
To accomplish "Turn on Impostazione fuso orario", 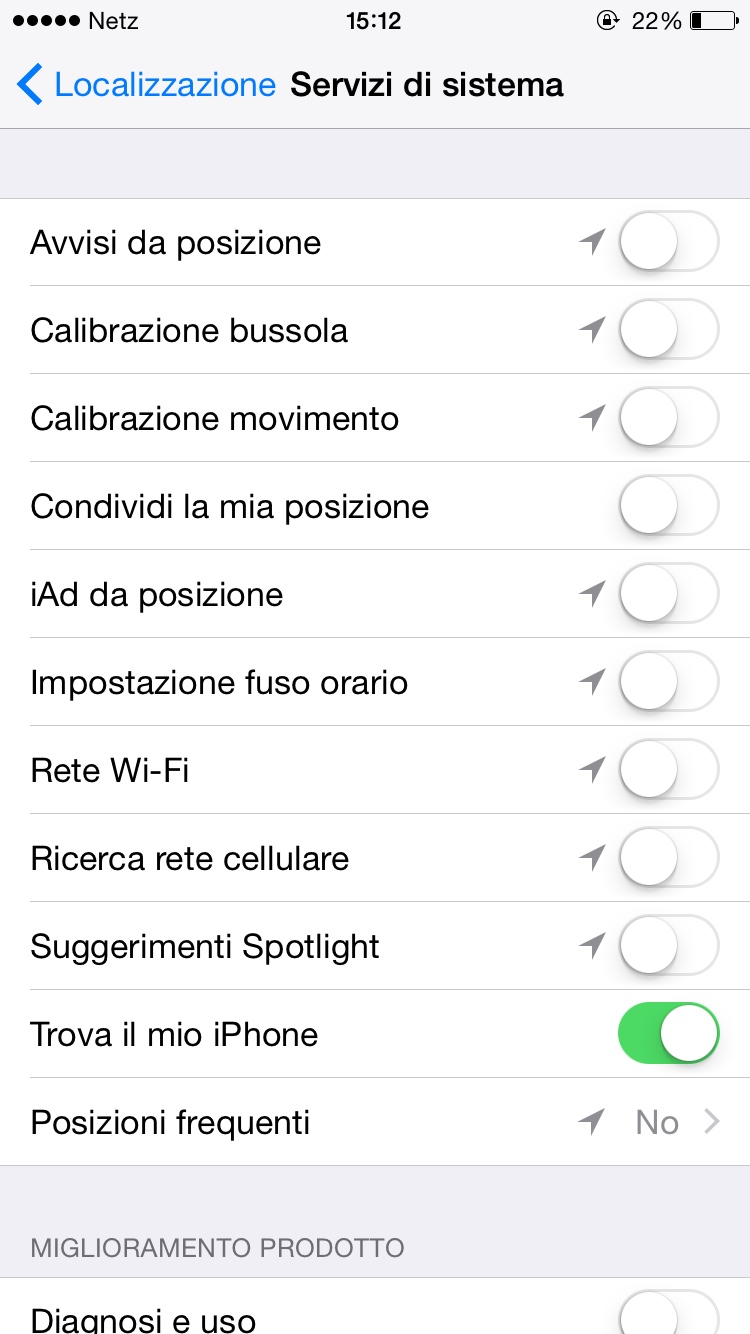I will click(668, 682).
